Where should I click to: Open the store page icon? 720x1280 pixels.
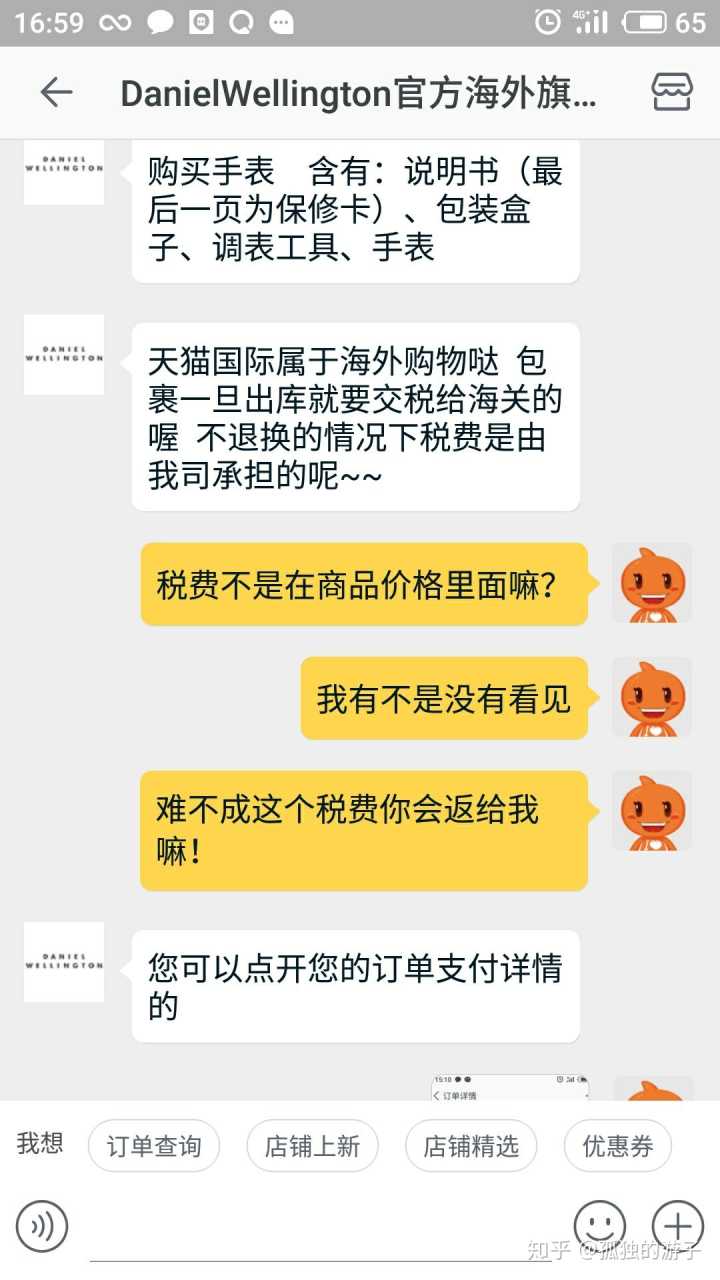[x=672, y=92]
